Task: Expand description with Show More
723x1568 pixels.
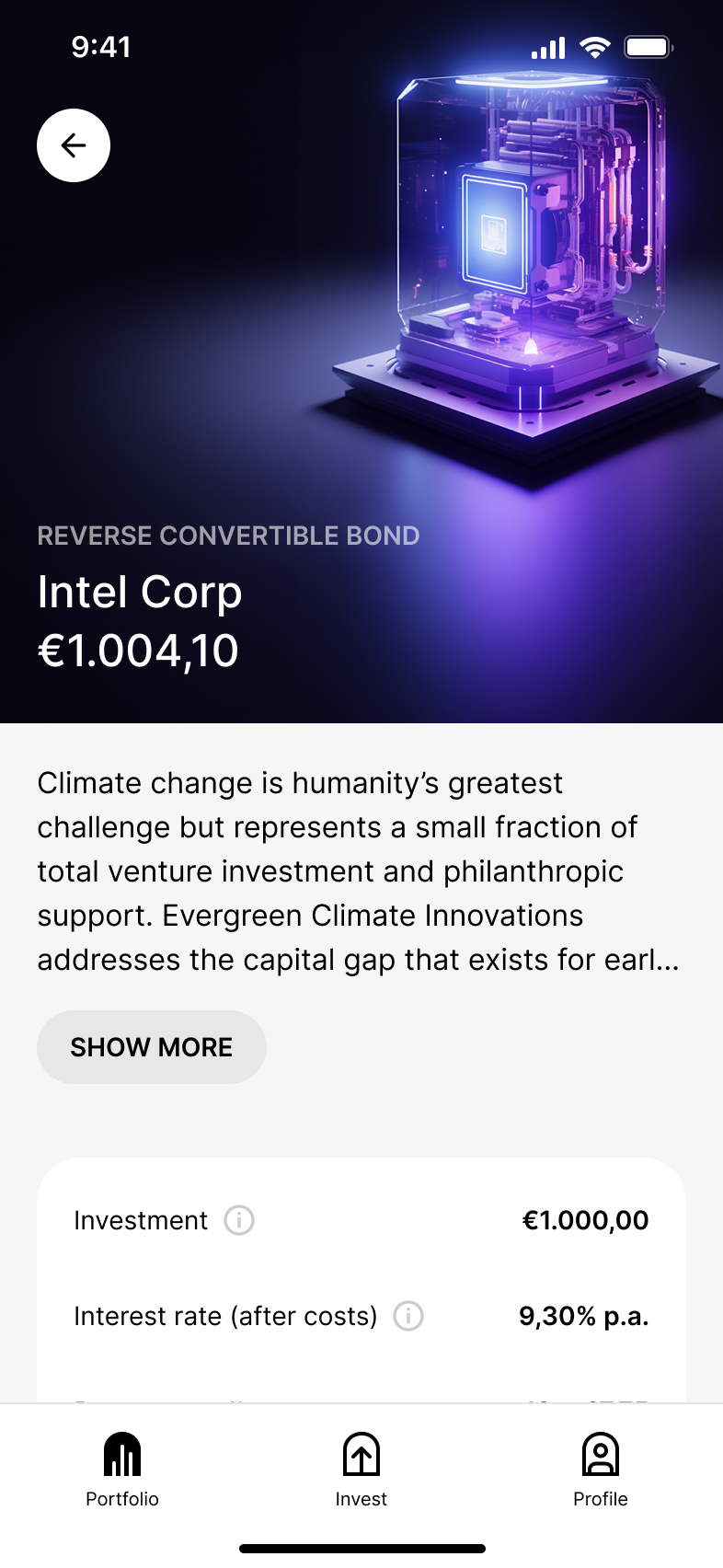Action: [x=152, y=1047]
